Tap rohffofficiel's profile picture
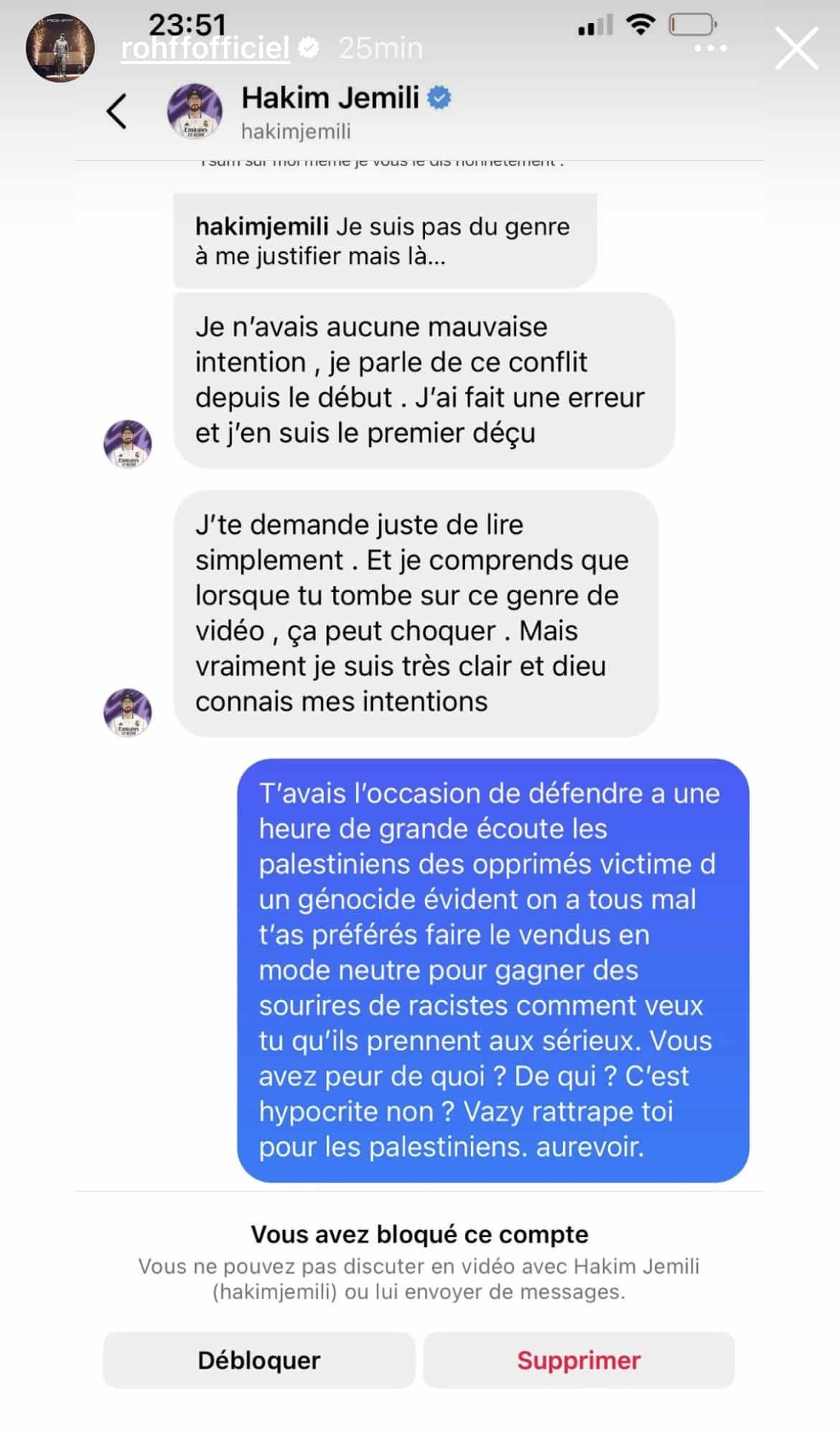Viewport: 840px width, 1436px height. click(60, 48)
